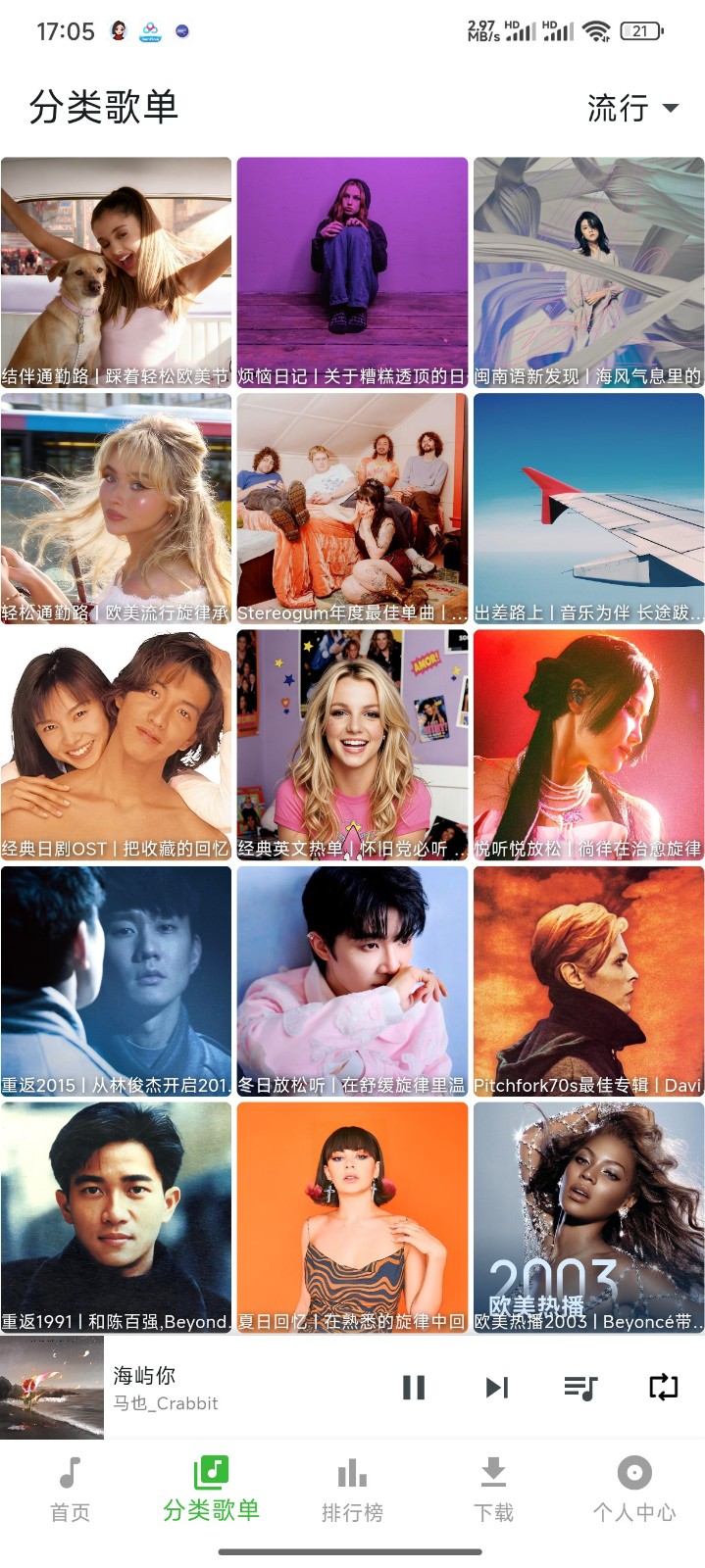
Task: Open the 欧美热播2003 playlist
Action: 588,1216
